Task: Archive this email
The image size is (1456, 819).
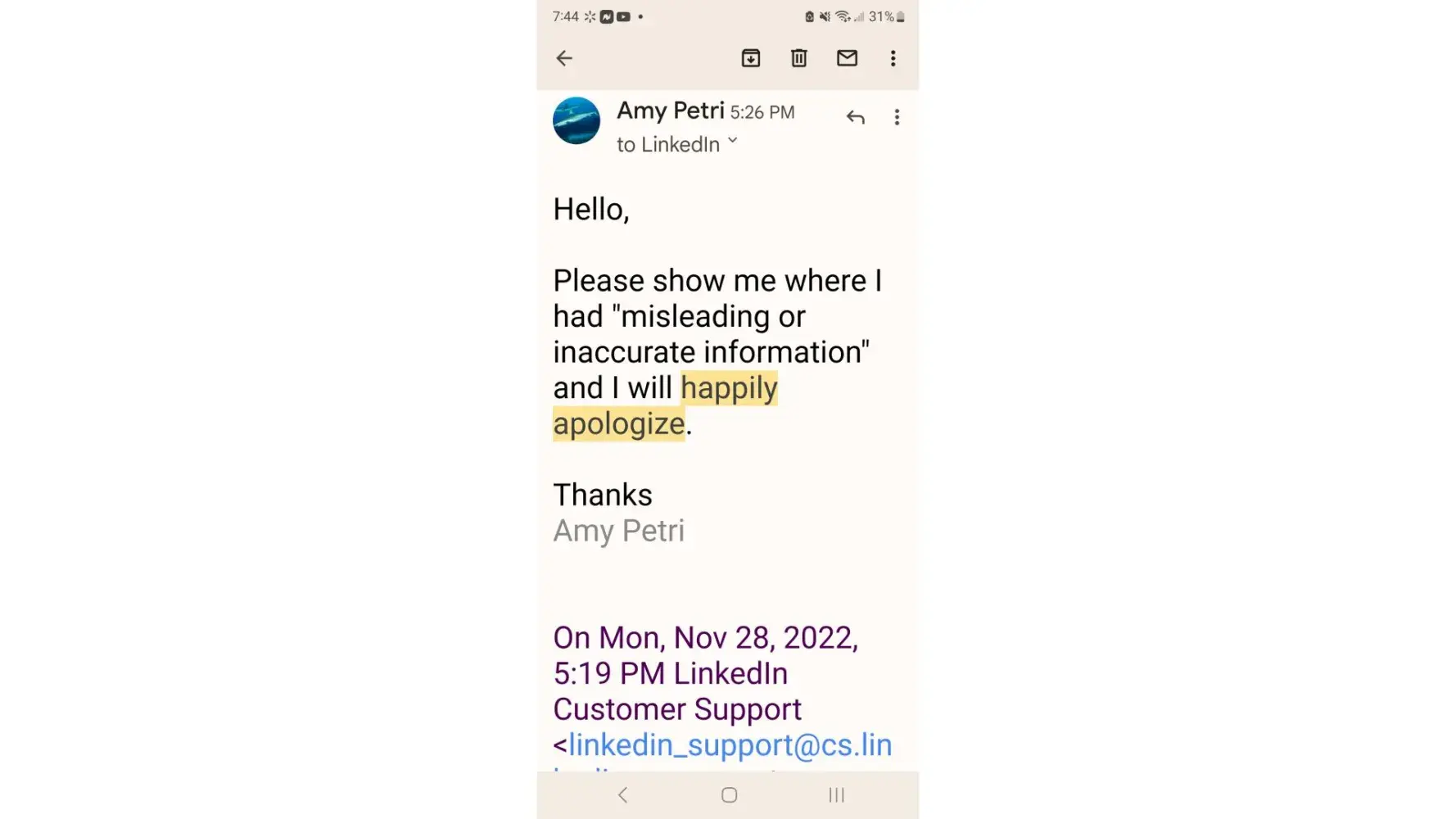Action: [750, 58]
